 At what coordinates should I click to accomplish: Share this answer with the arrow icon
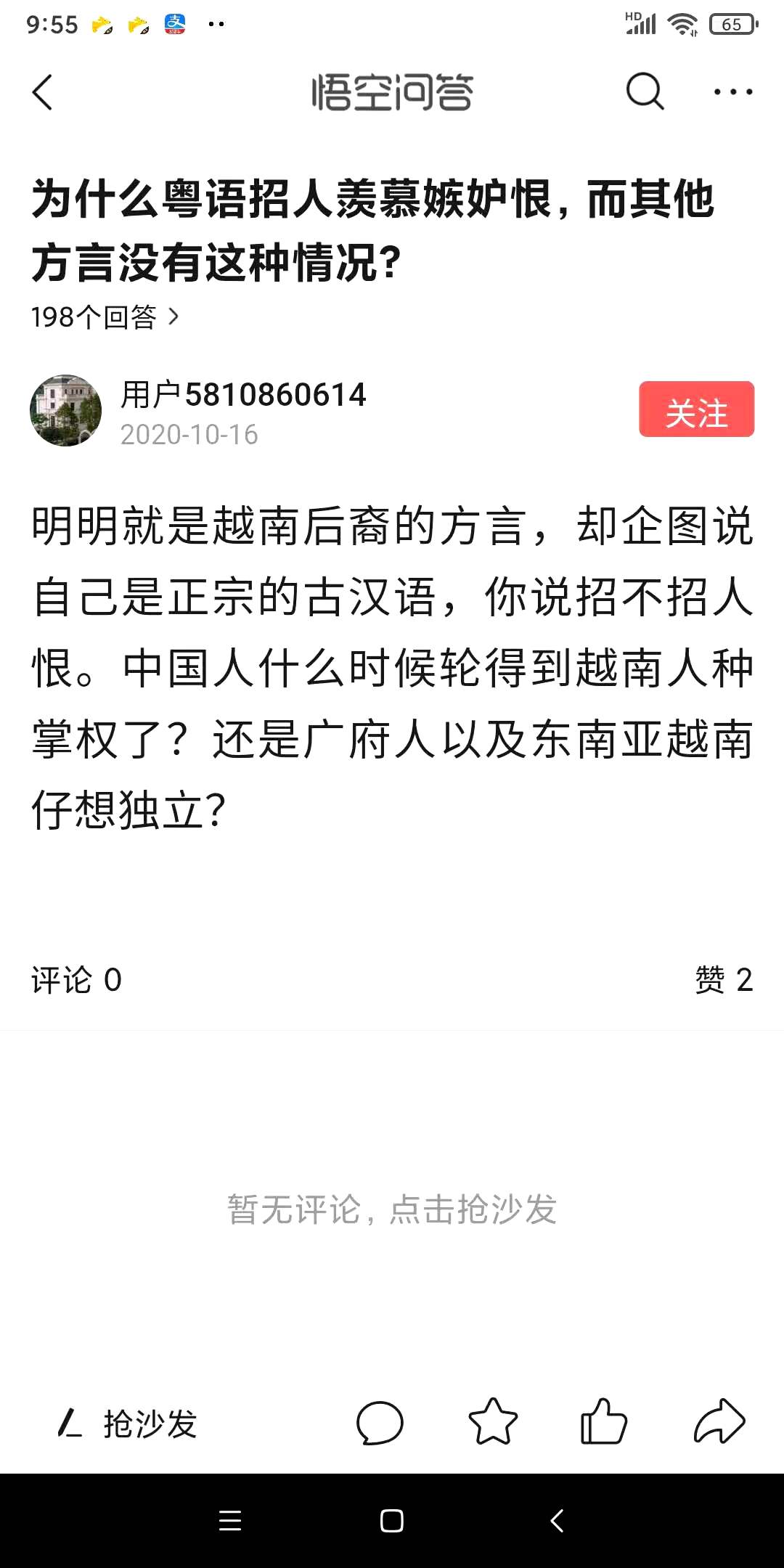pyautogui.click(x=719, y=1422)
